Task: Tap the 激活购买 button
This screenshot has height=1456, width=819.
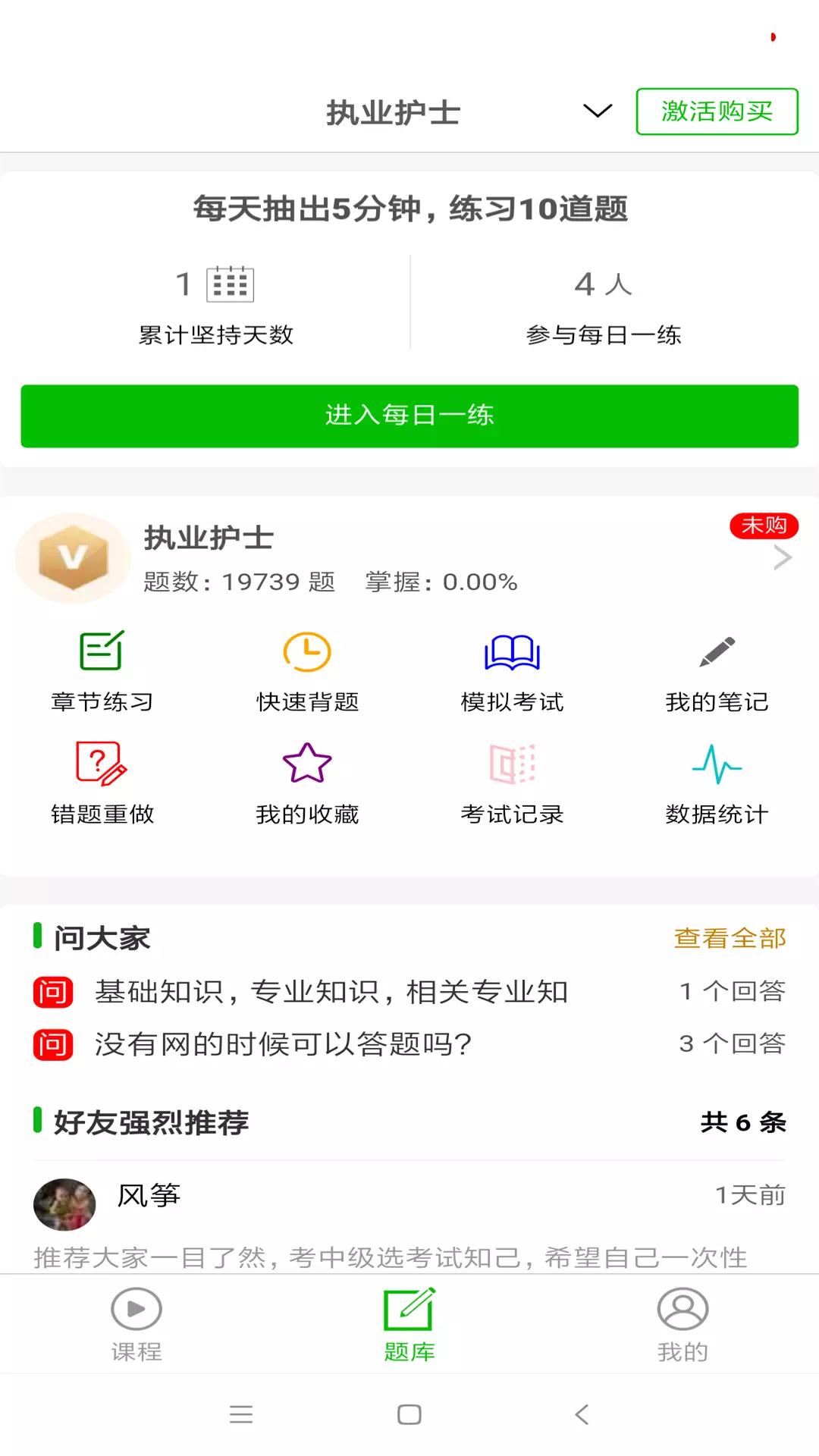Action: 717,111
